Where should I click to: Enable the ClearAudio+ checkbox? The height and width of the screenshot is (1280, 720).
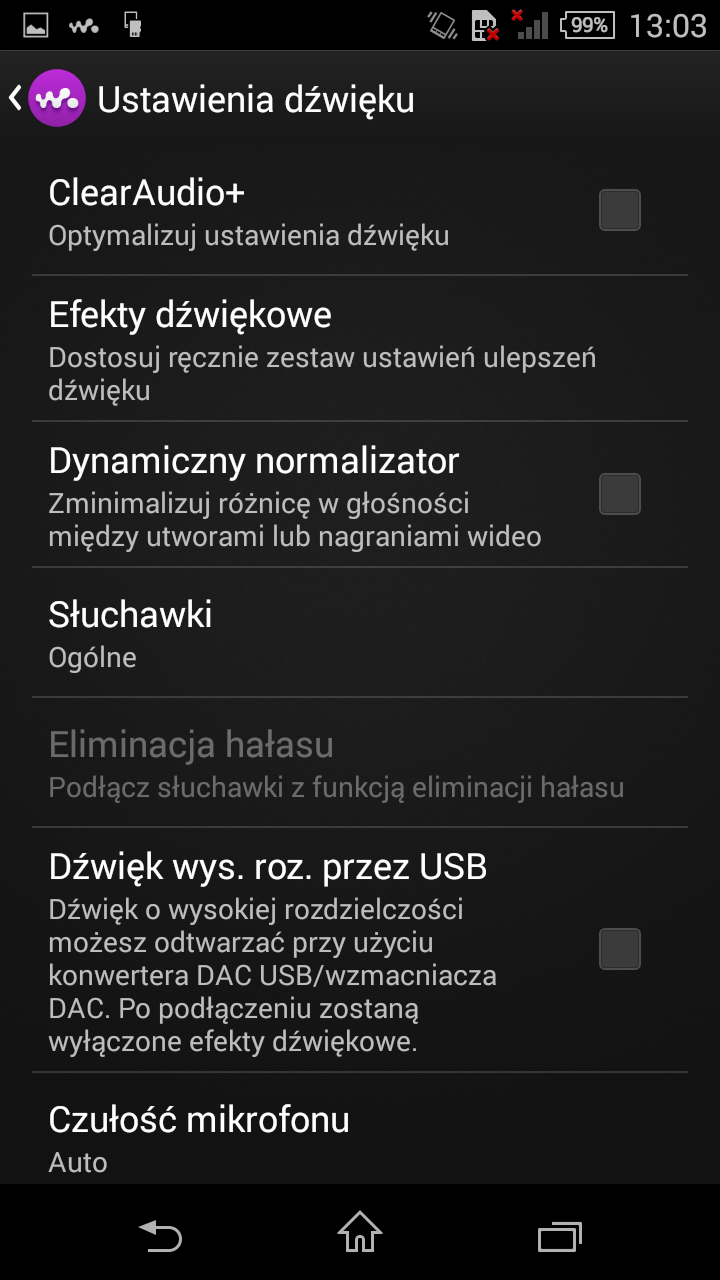tap(620, 210)
